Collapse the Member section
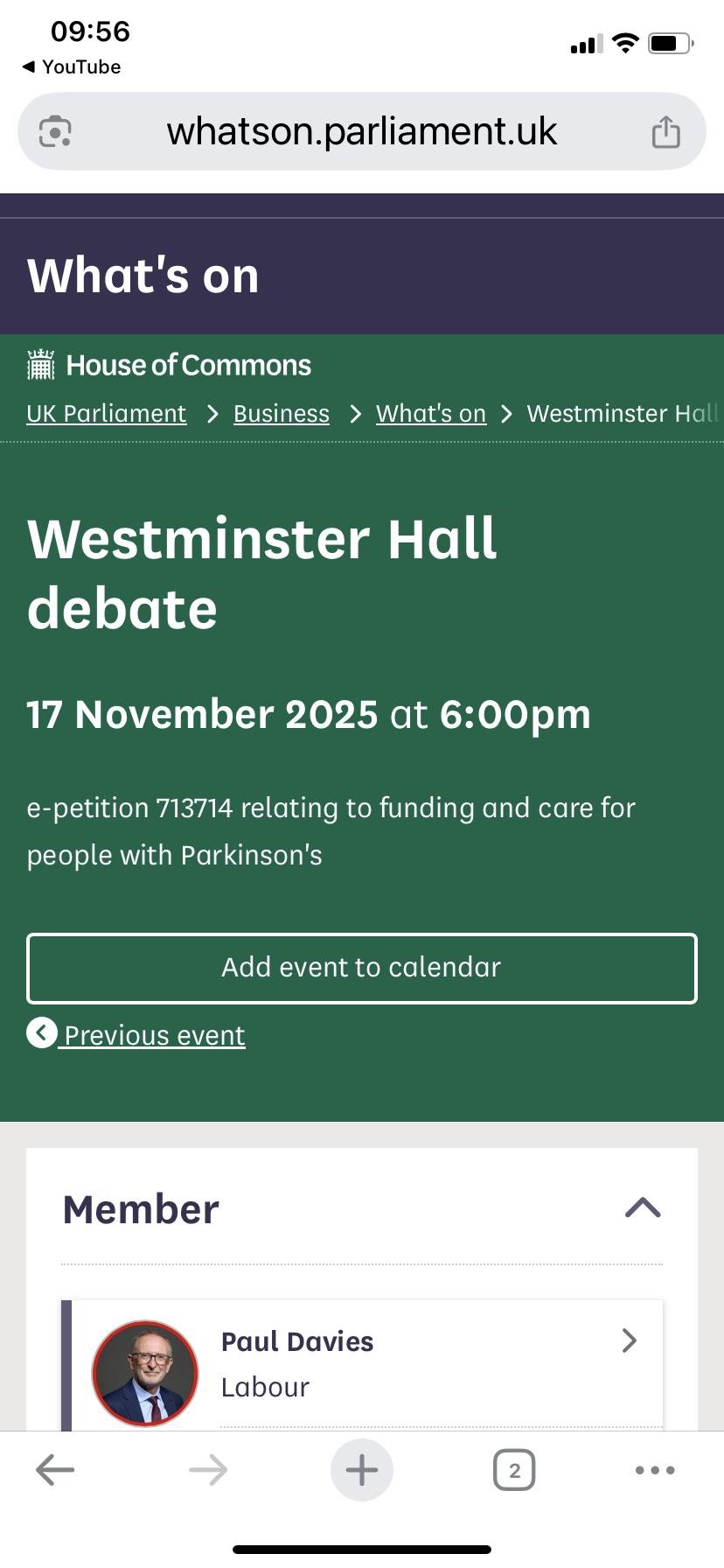 (x=643, y=1208)
